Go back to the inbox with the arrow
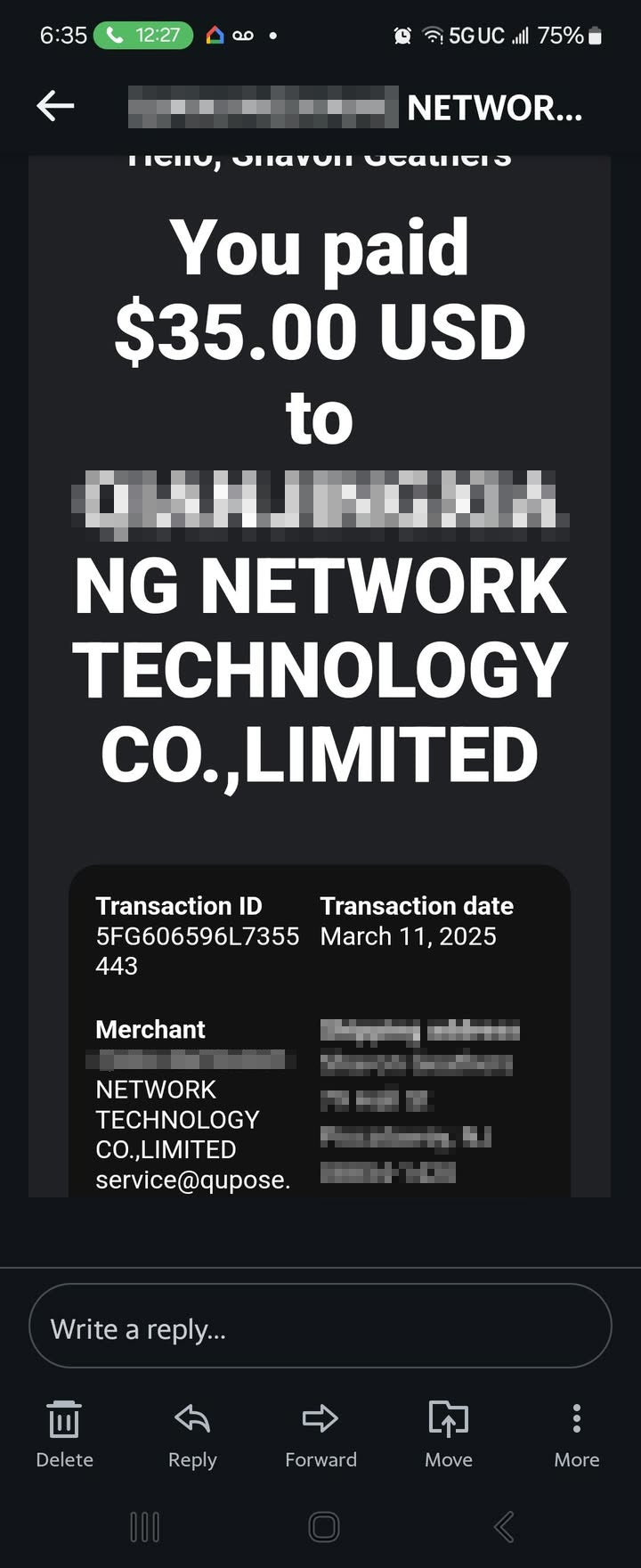Viewport: 641px width, 1568px height. click(55, 107)
